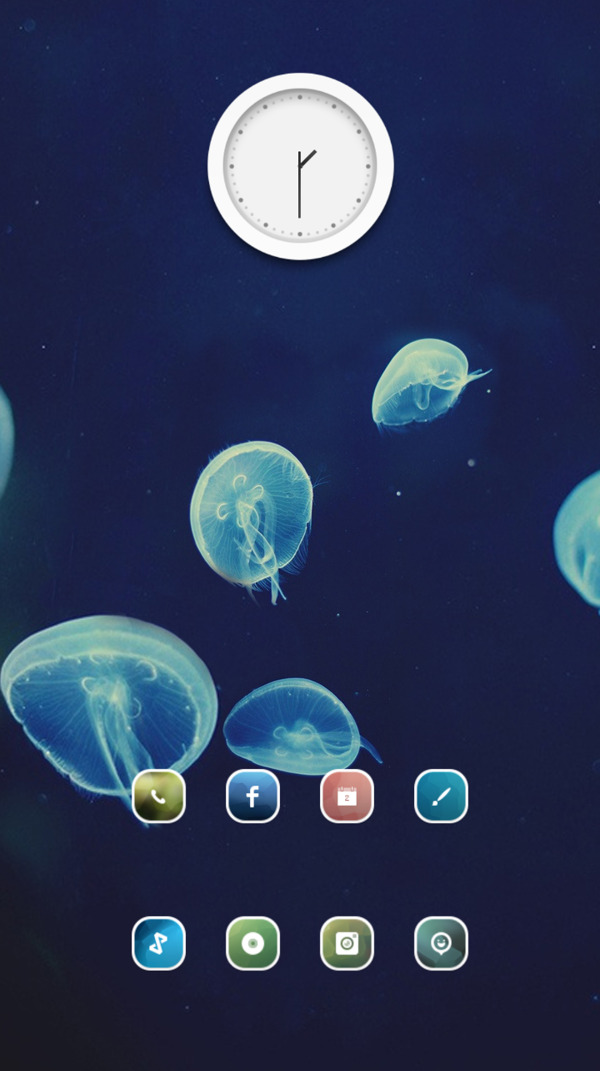This screenshot has height=1071, width=600.
Task: Open the green disc app
Action: [x=253, y=943]
